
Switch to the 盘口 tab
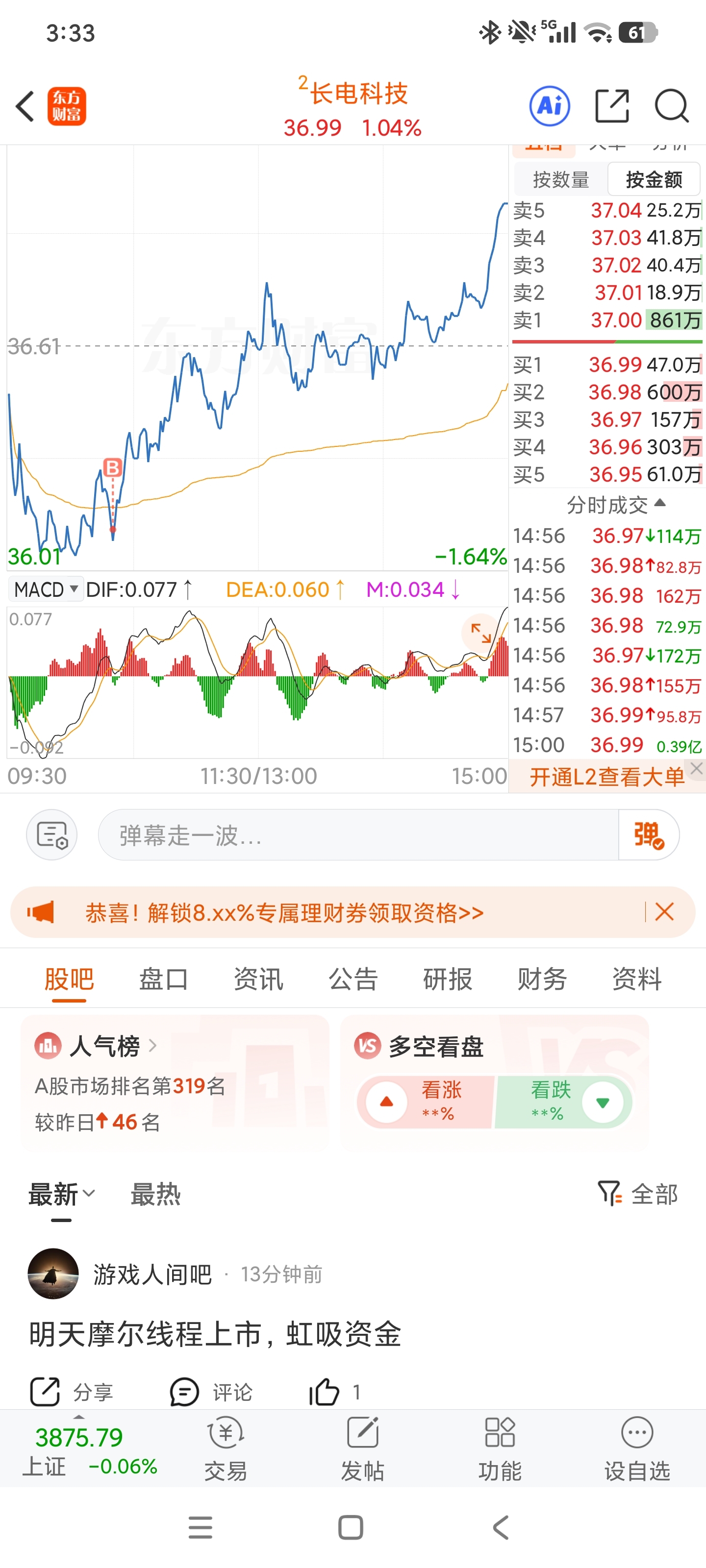tap(163, 980)
